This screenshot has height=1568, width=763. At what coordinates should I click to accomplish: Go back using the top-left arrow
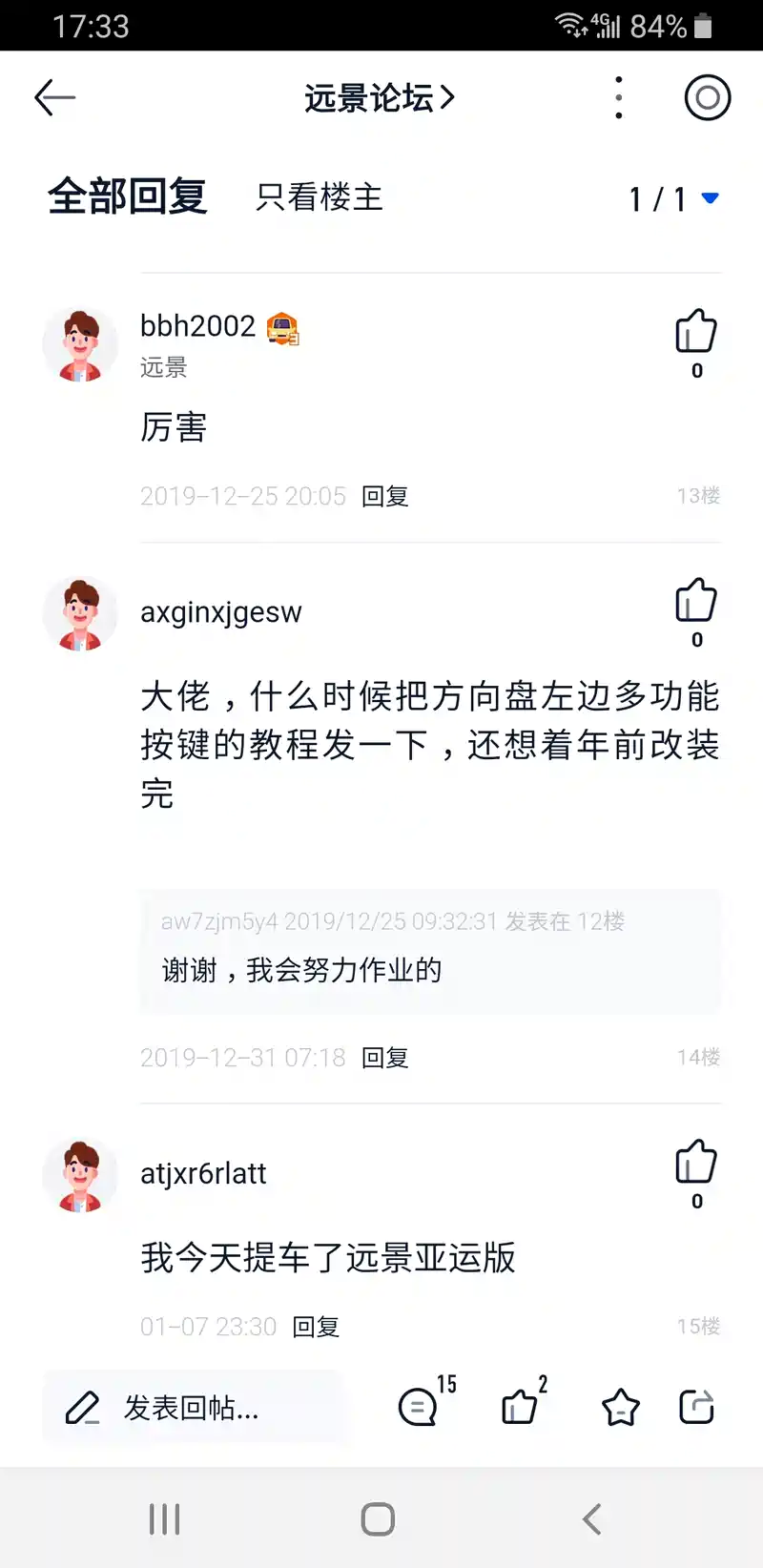pyautogui.click(x=54, y=97)
